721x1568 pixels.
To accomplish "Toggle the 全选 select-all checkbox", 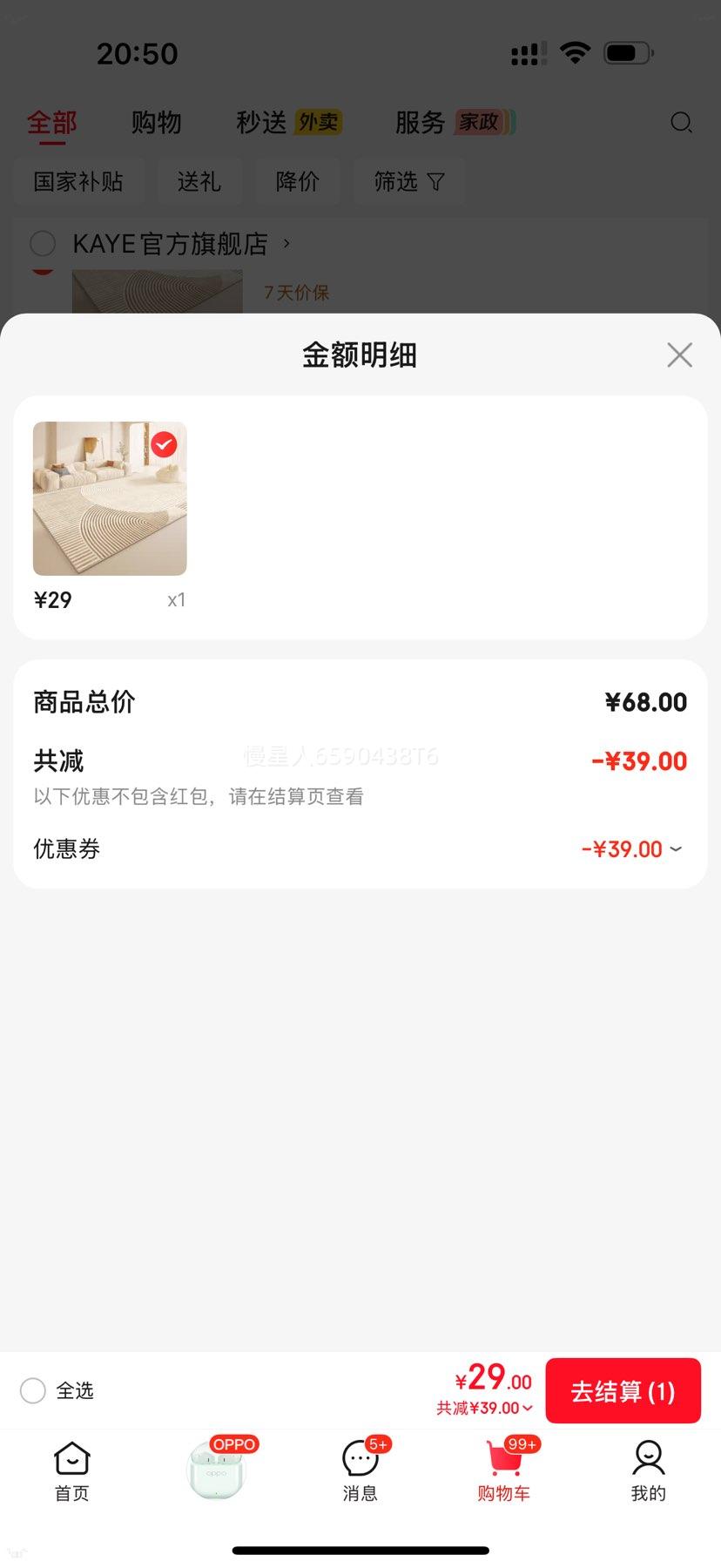I will point(32,1391).
